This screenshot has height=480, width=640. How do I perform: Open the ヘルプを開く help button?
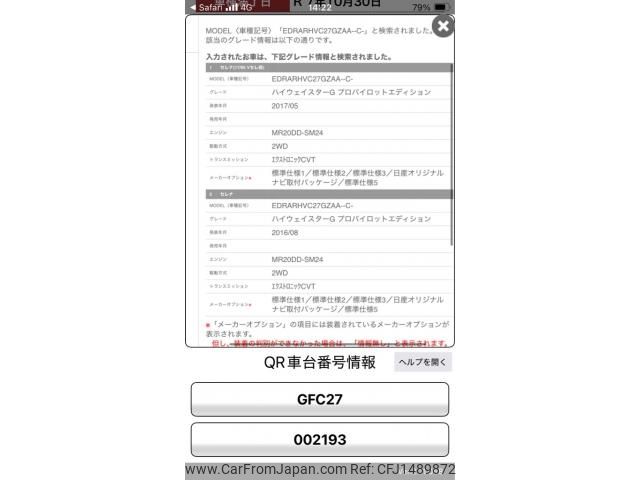tap(423, 362)
